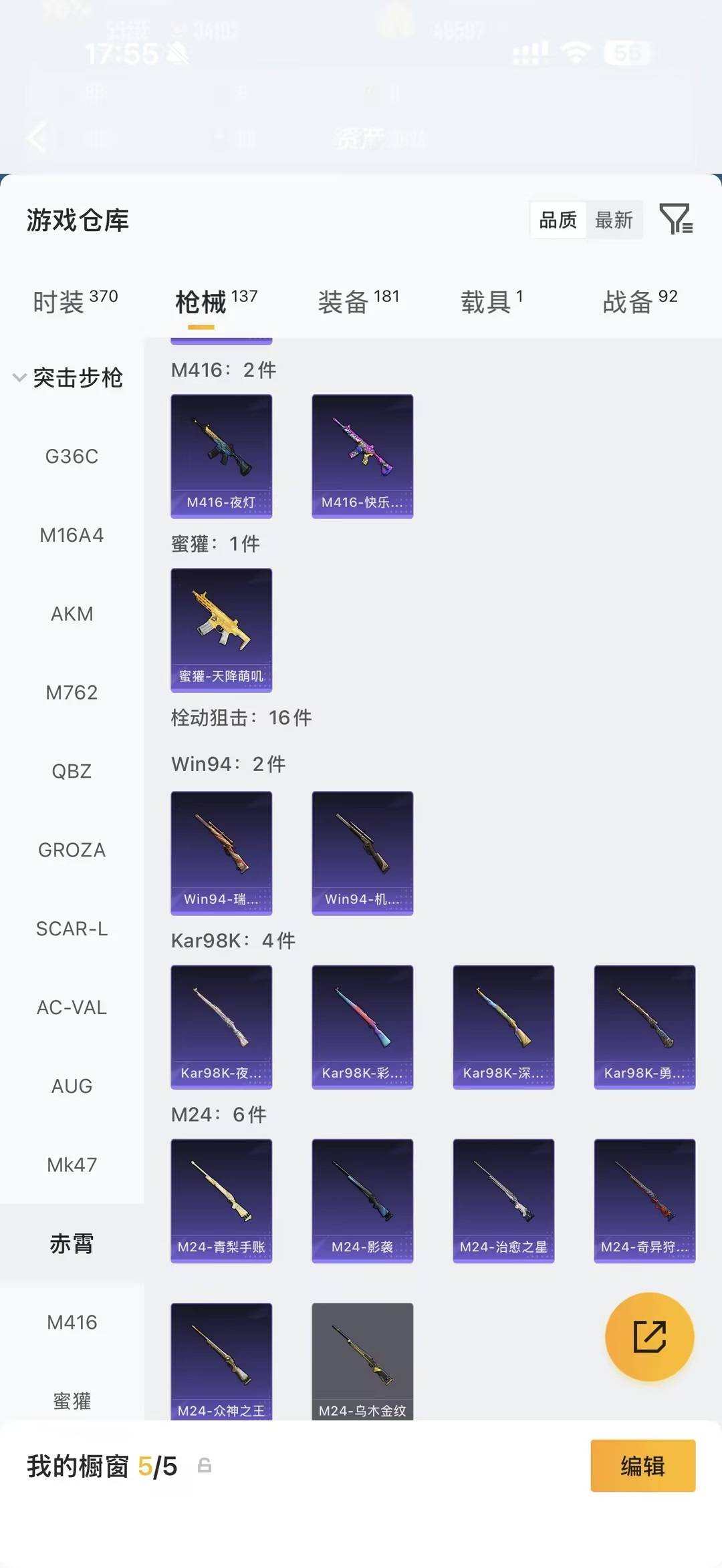Jump to SCAR-L in the sidebar
Viewport: 722px width, 1568px height.
click(x=72, y=929)
